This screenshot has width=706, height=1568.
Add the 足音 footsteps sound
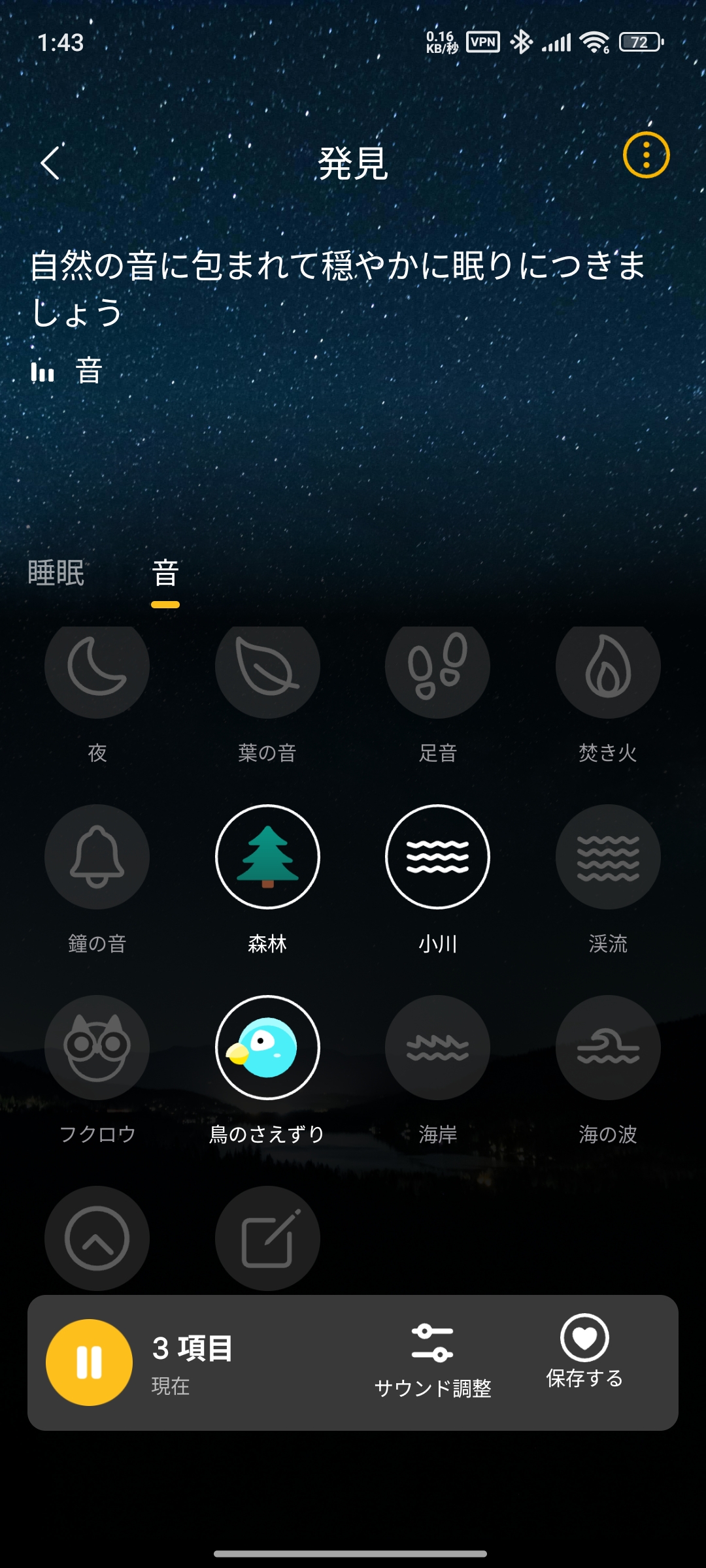[x=437, y=670]
